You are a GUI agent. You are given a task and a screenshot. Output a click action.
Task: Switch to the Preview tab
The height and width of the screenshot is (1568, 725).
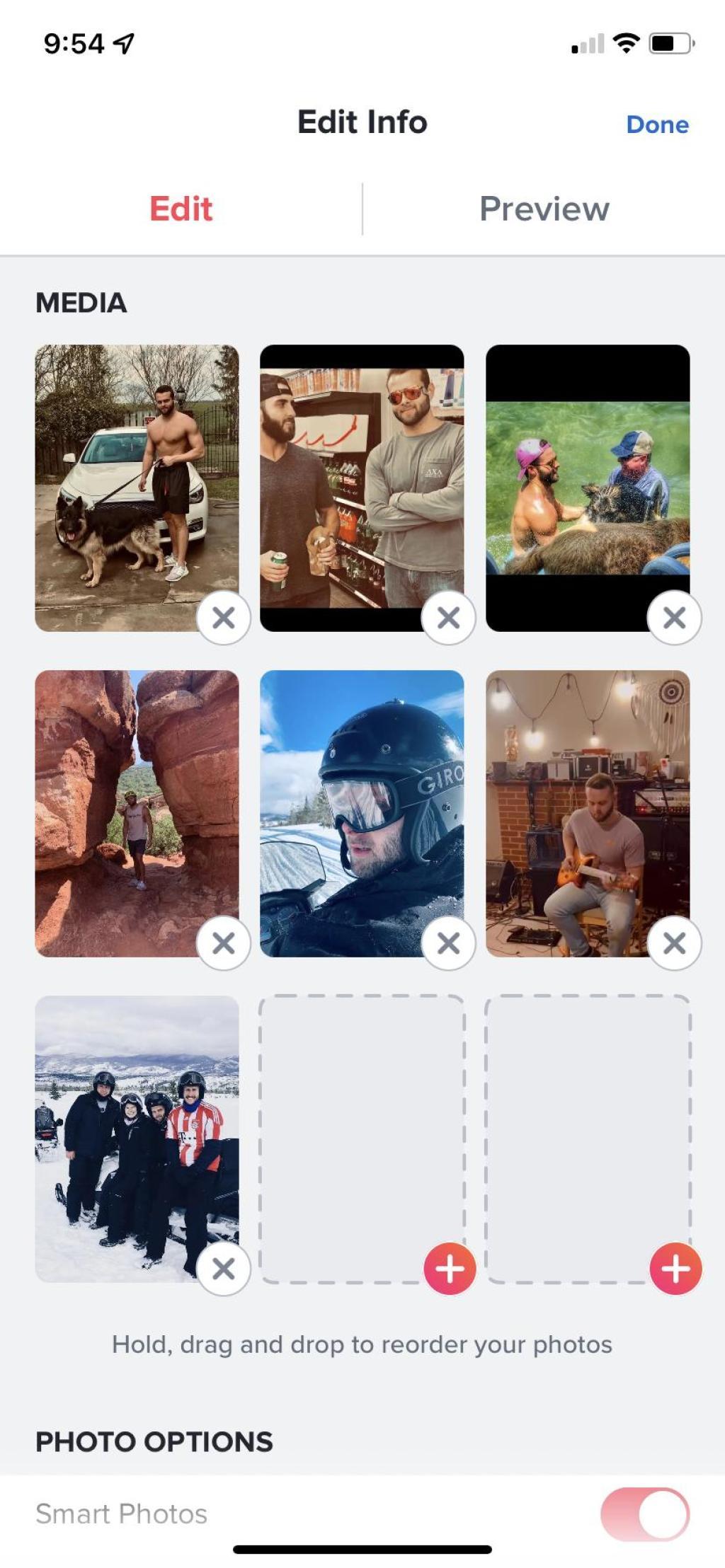click(x=544, y=209)
